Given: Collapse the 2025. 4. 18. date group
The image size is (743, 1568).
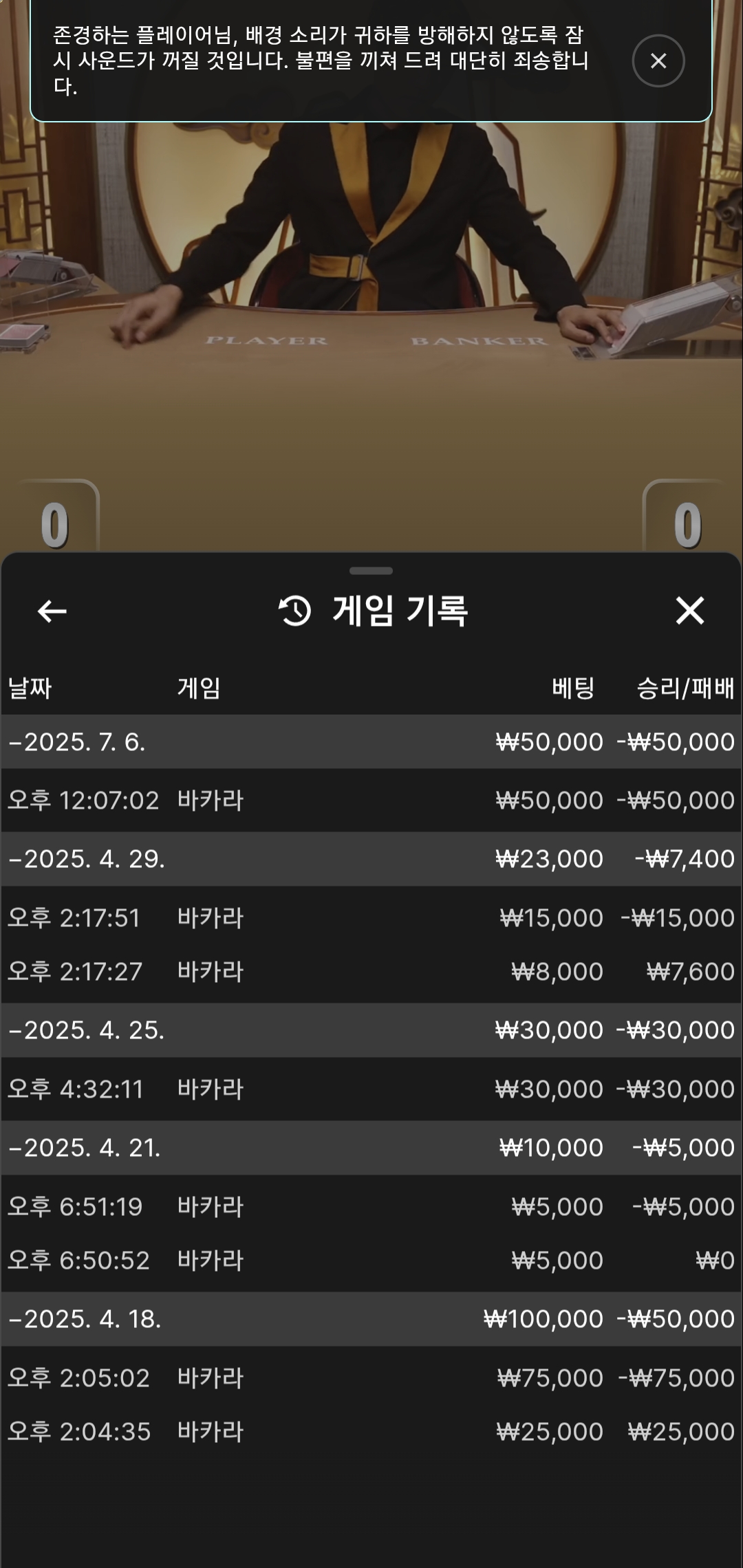Looking at the screenshot, I should [371, 1319].
